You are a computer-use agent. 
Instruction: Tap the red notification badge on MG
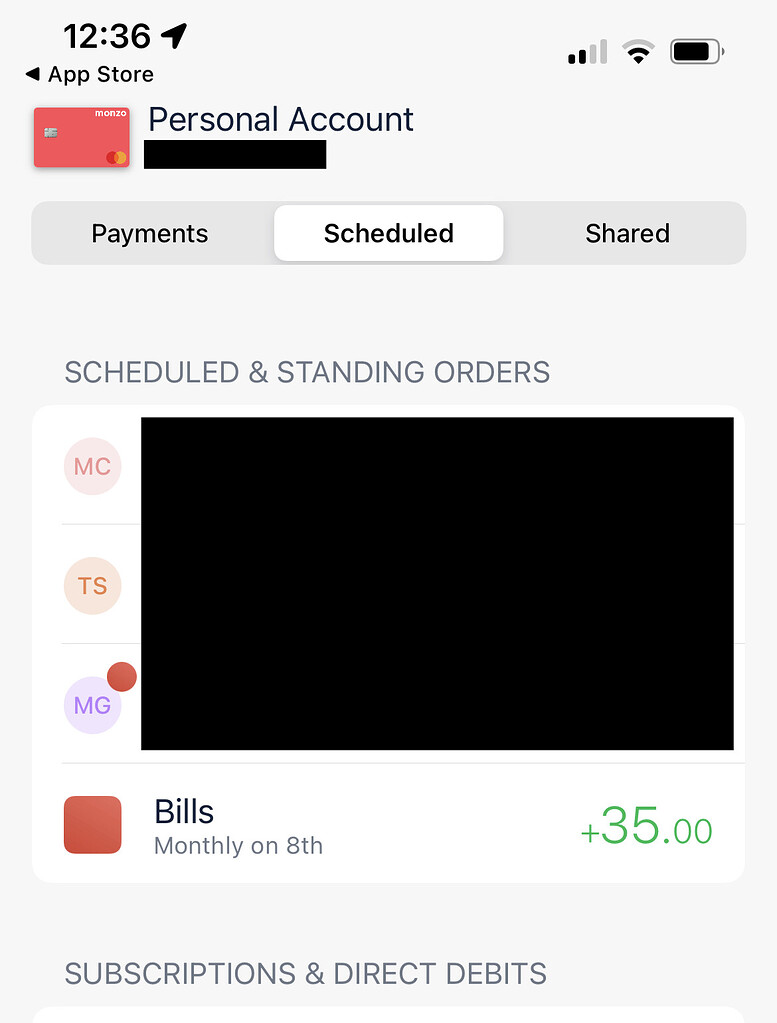point(121,677)
